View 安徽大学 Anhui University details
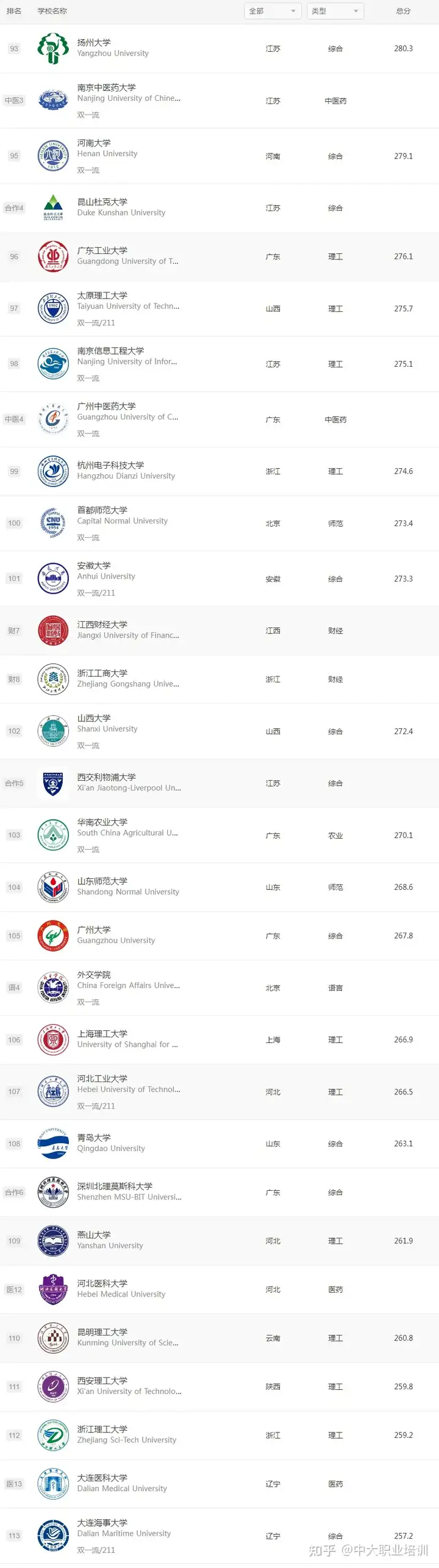This screenshot has height=1568, width=439. (220, 579)
